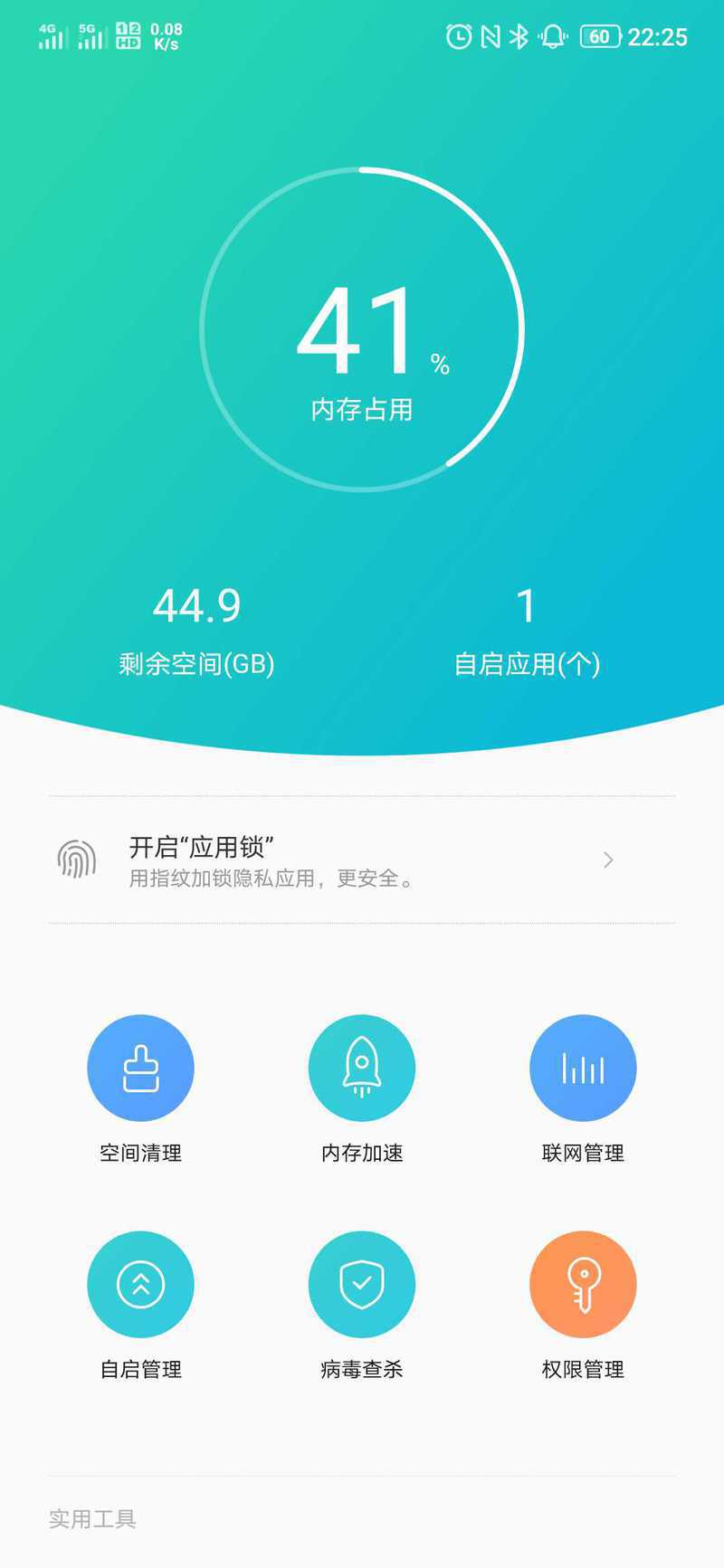View 44.9 剩余空间(GB) details
This screenshot has height=1568, width=724.
coord(196,632)
